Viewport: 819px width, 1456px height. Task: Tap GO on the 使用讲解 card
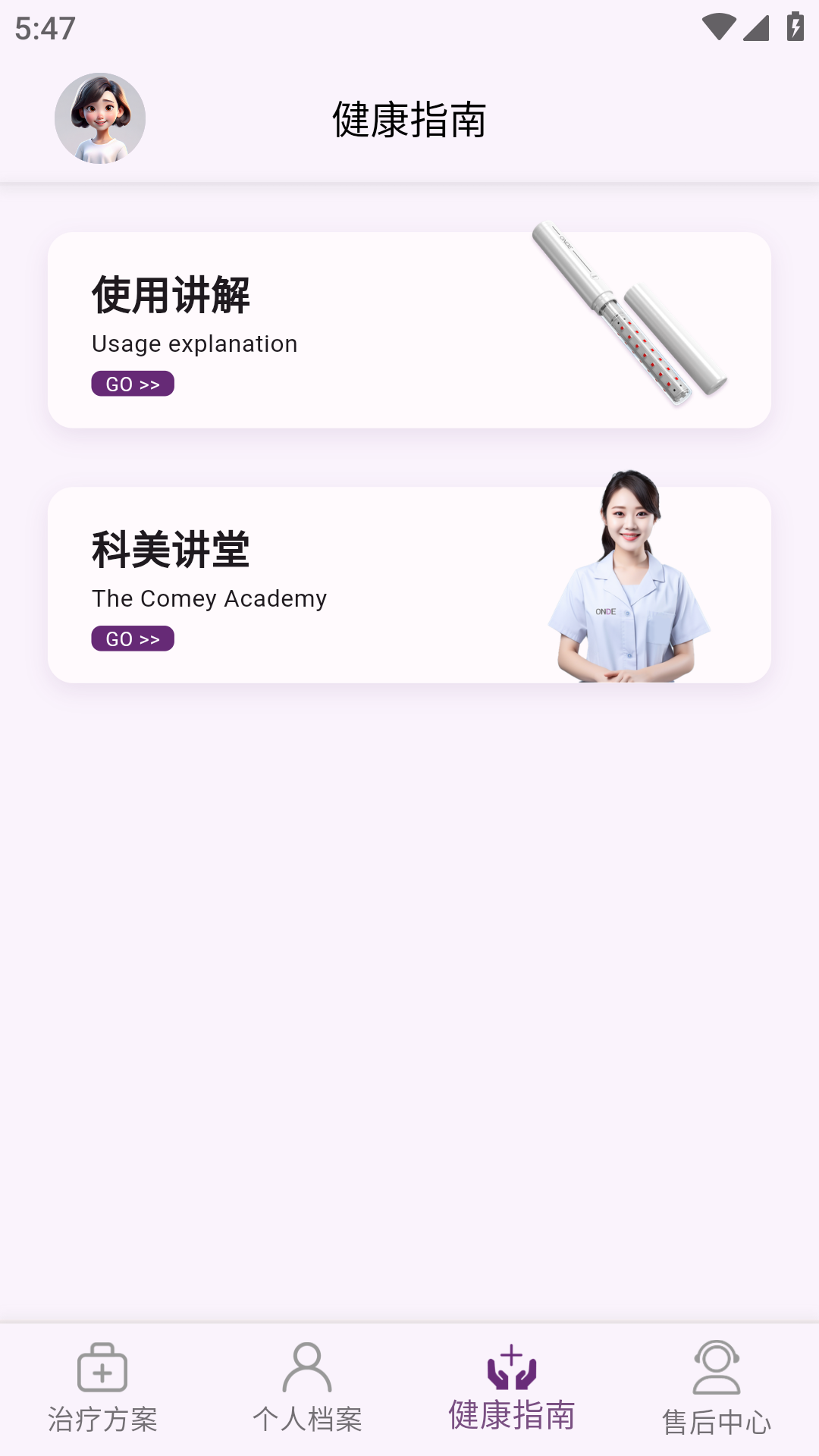(132, 384)
